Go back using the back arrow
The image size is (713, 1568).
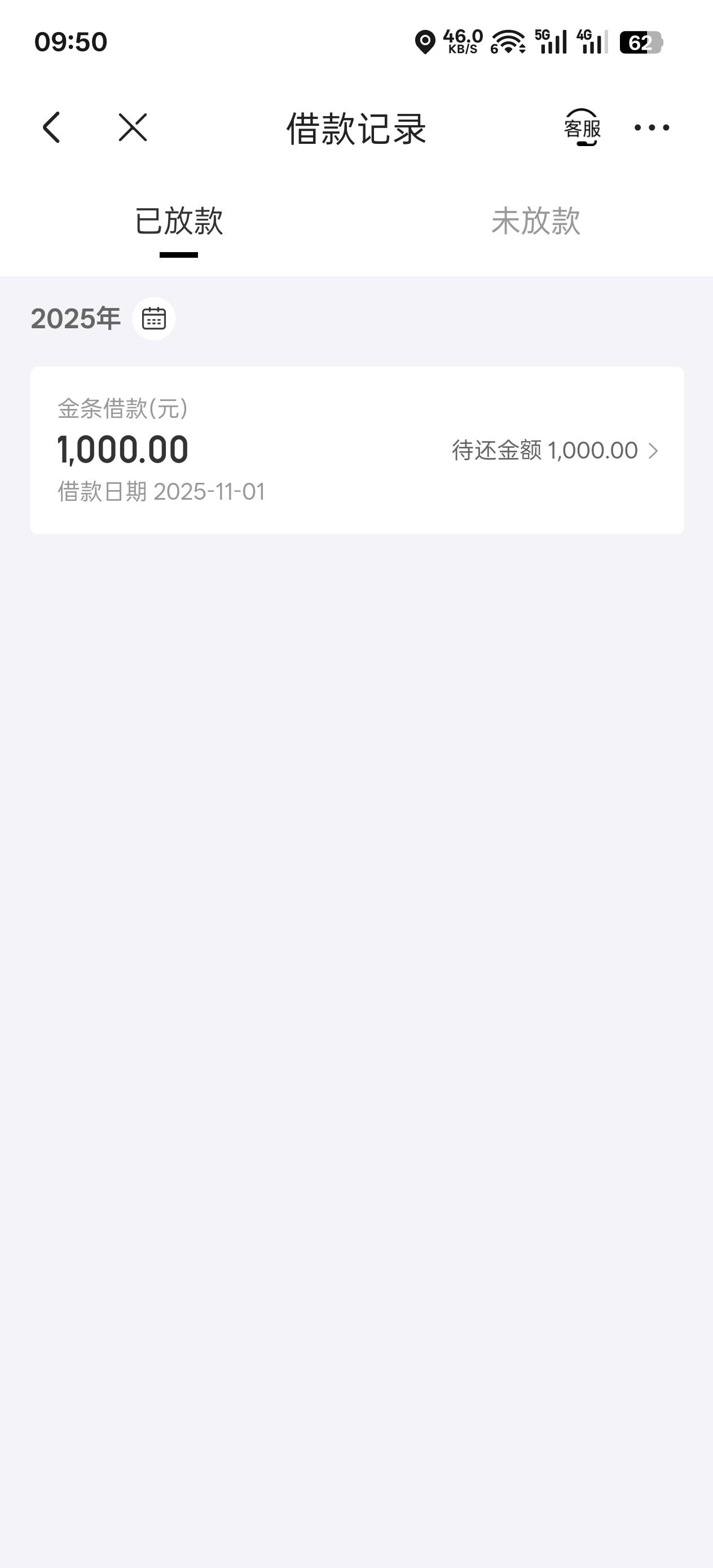coord(52,127)
